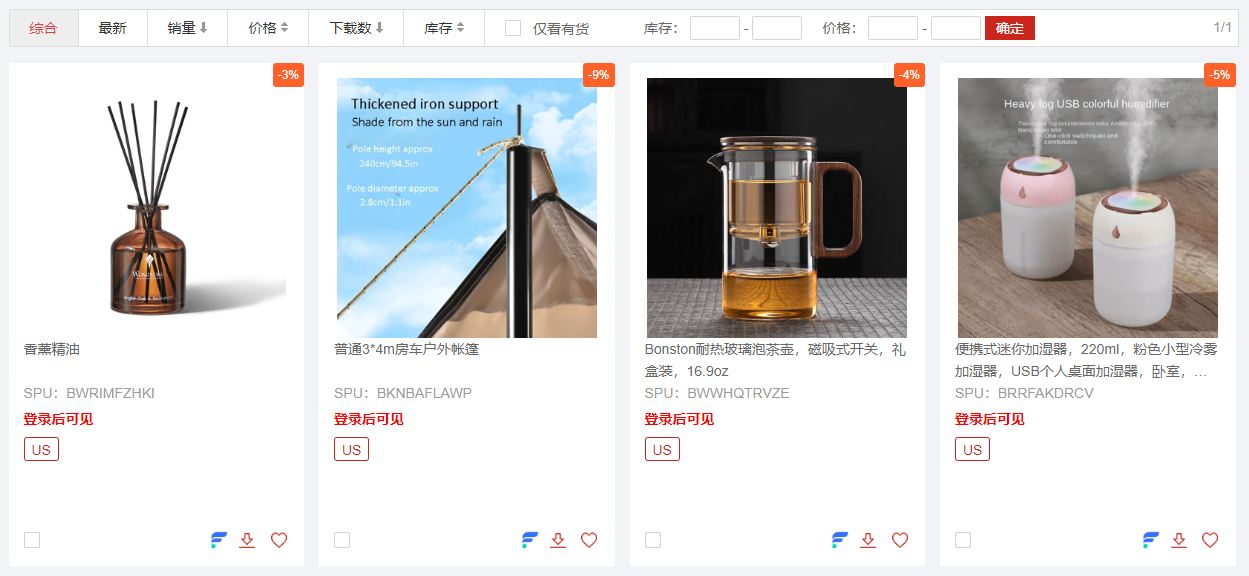Tap the blue F icon on 香薰精油
Screen dimensions: 1249x576
[219, 540]
